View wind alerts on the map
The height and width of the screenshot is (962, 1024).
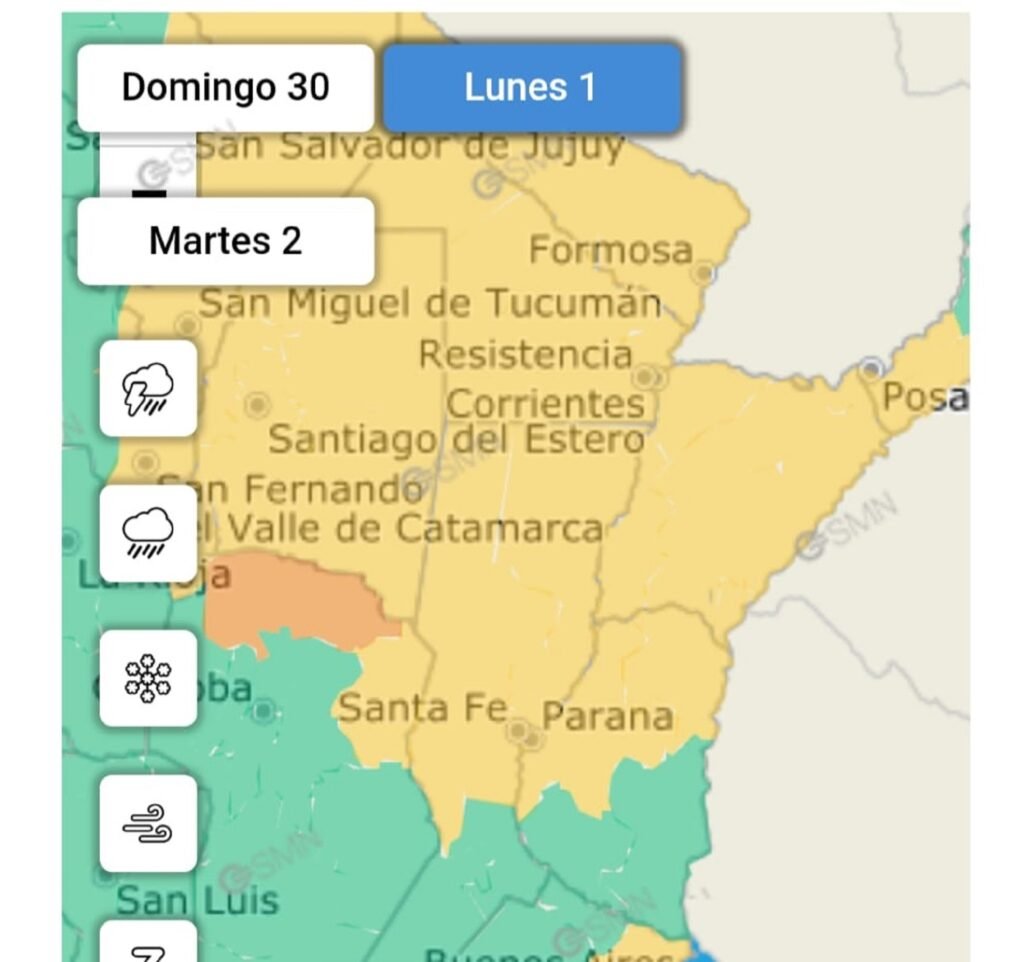[148, 823]
